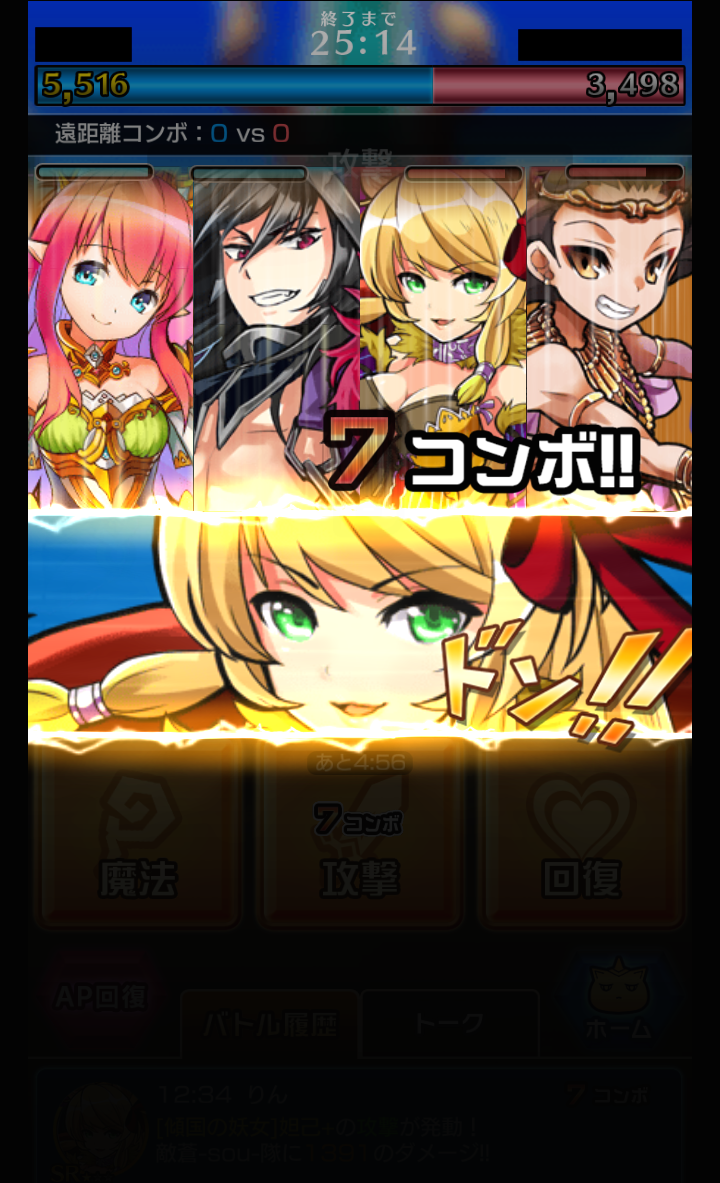Launch the 攻撃 attack button
The width and height of the screenshot is (720, 1183).
359,842
